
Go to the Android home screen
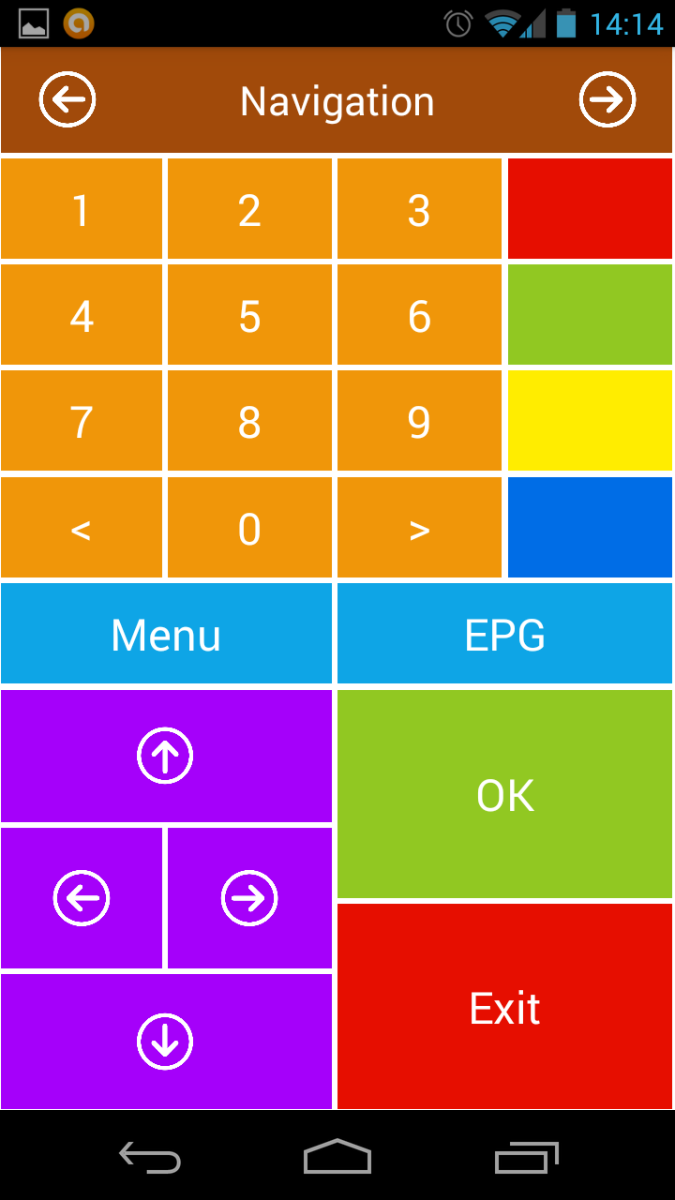click(337, 1157)
